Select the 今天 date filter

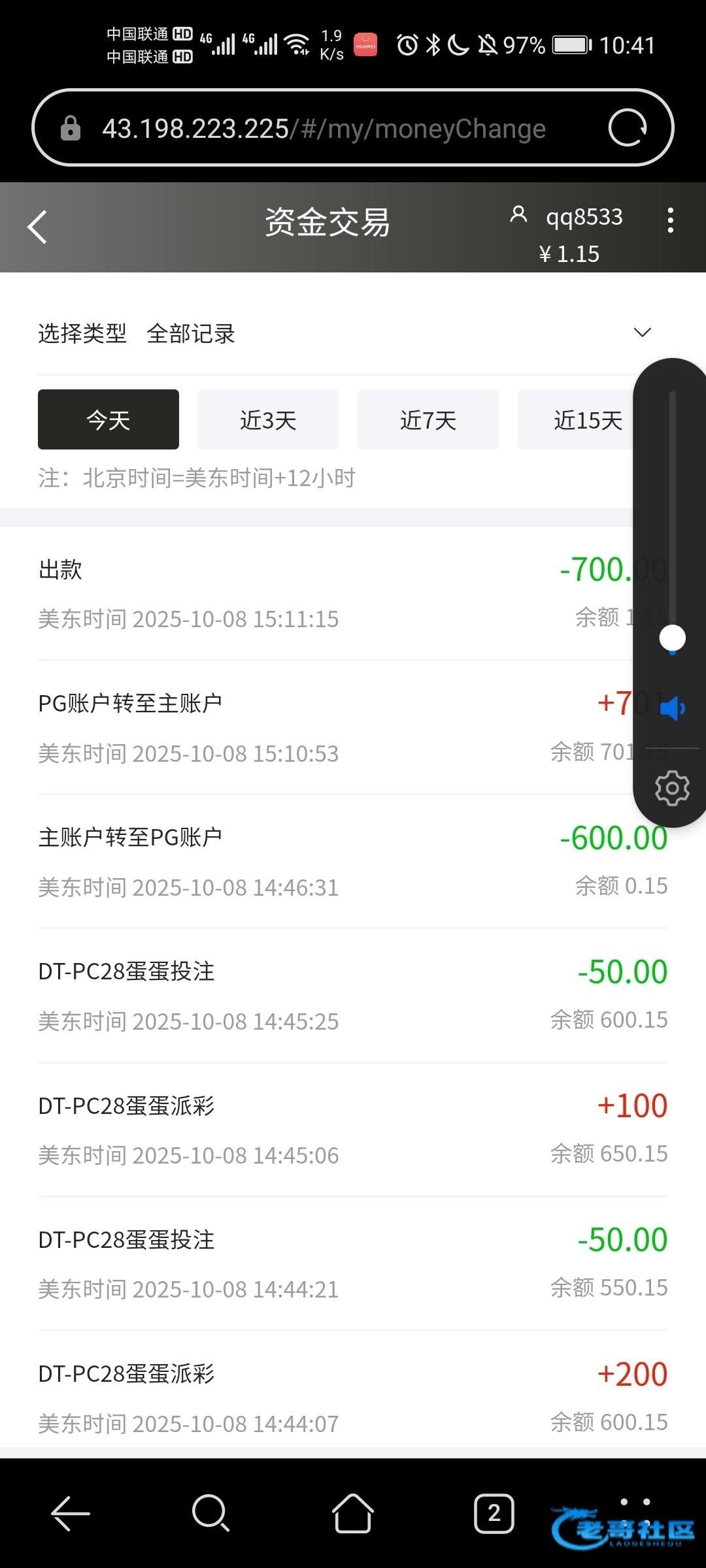tap(109, 419)
